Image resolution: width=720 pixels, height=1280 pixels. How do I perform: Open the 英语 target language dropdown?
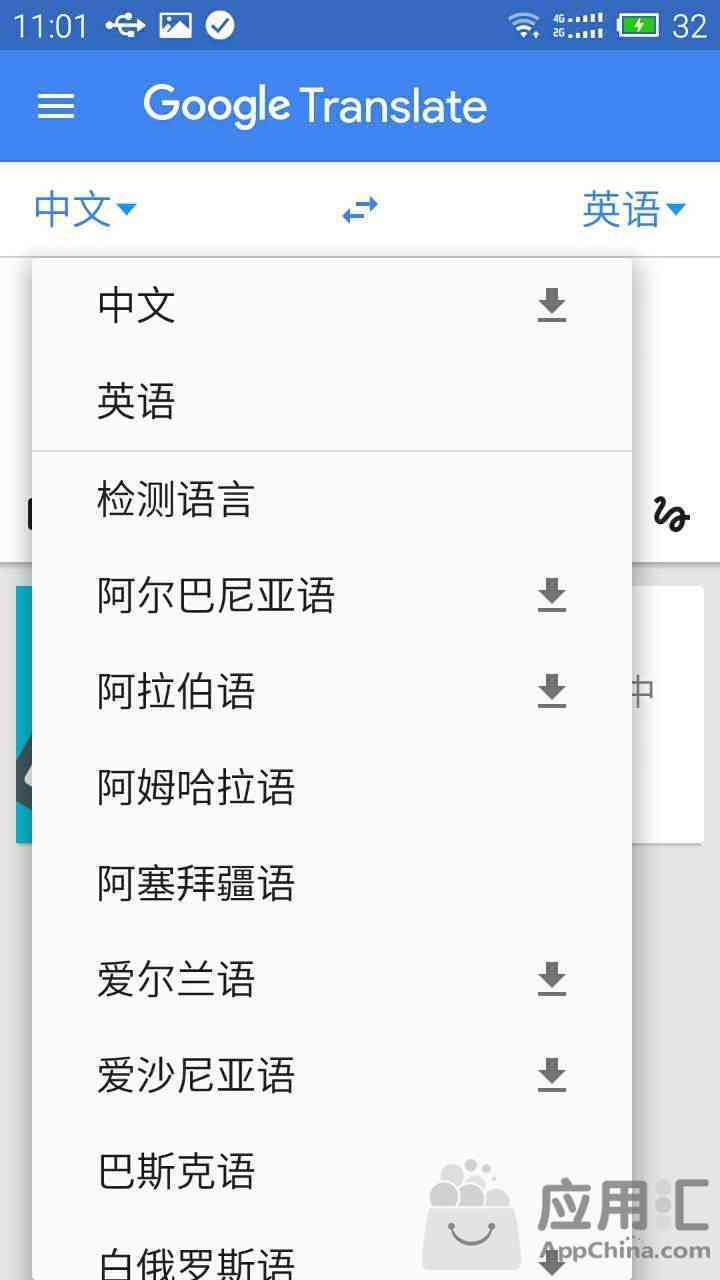point(634,210)
